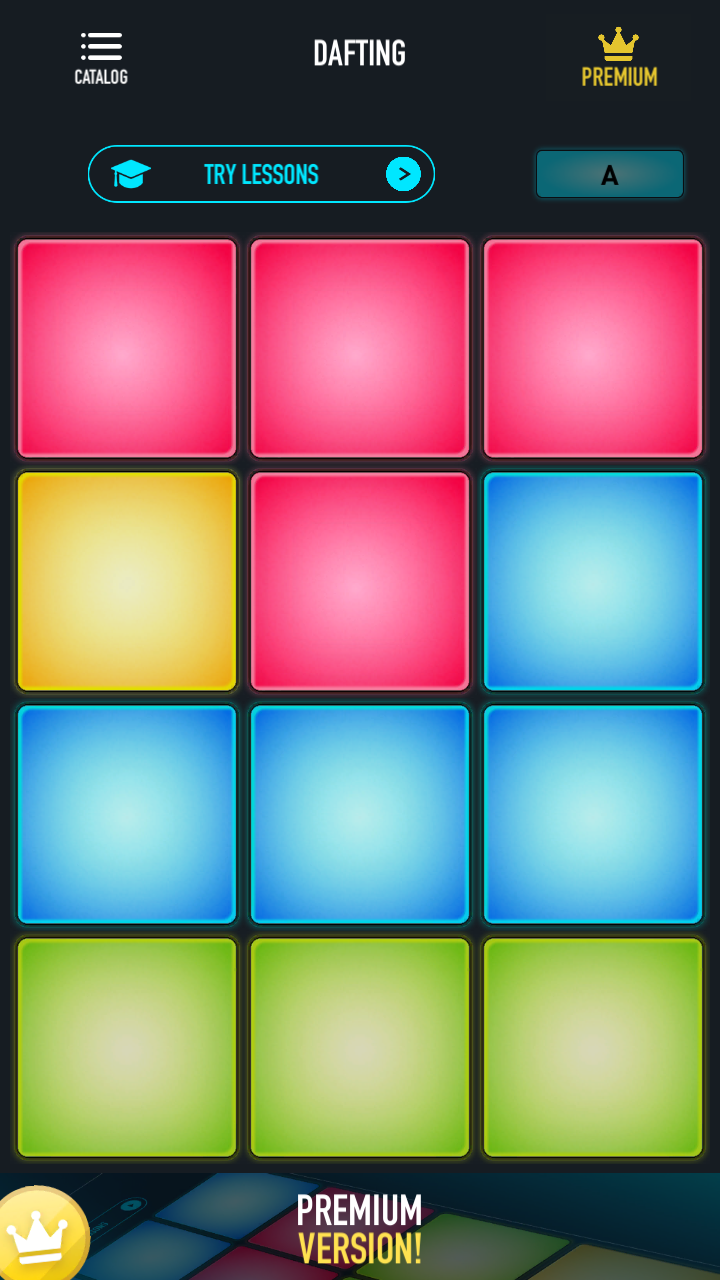
Task: Start the Try Lessons tutorial
Action: click(261, 174)
